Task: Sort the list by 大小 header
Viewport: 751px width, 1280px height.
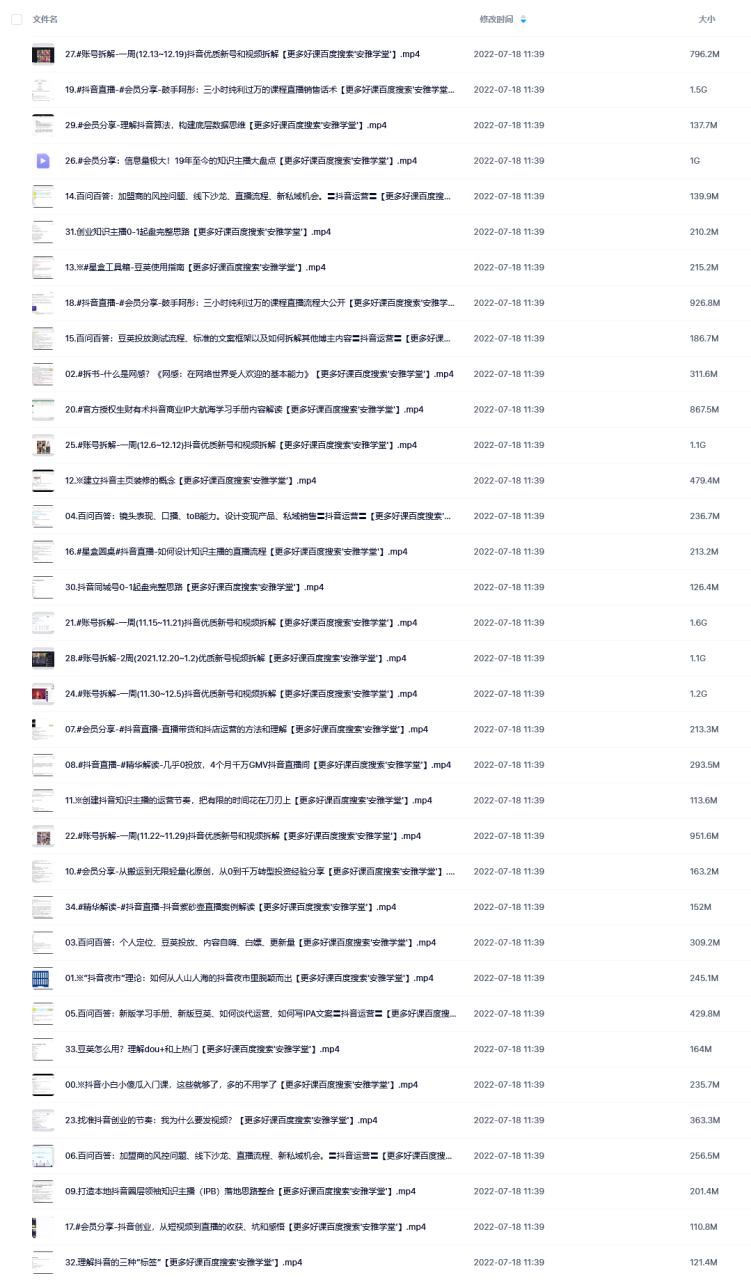Action: (706, 19)
